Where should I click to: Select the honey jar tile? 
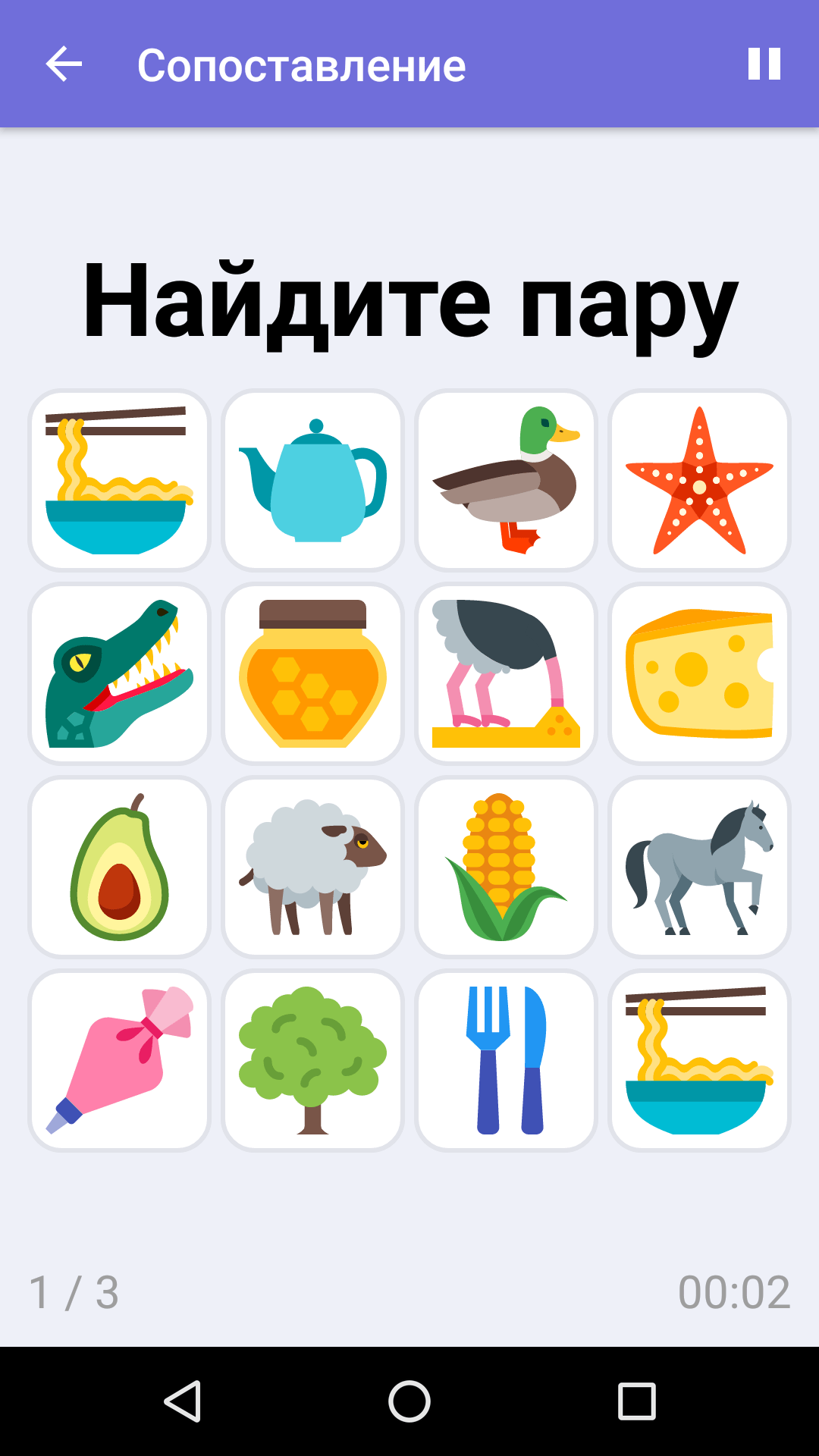click(312, 673)
